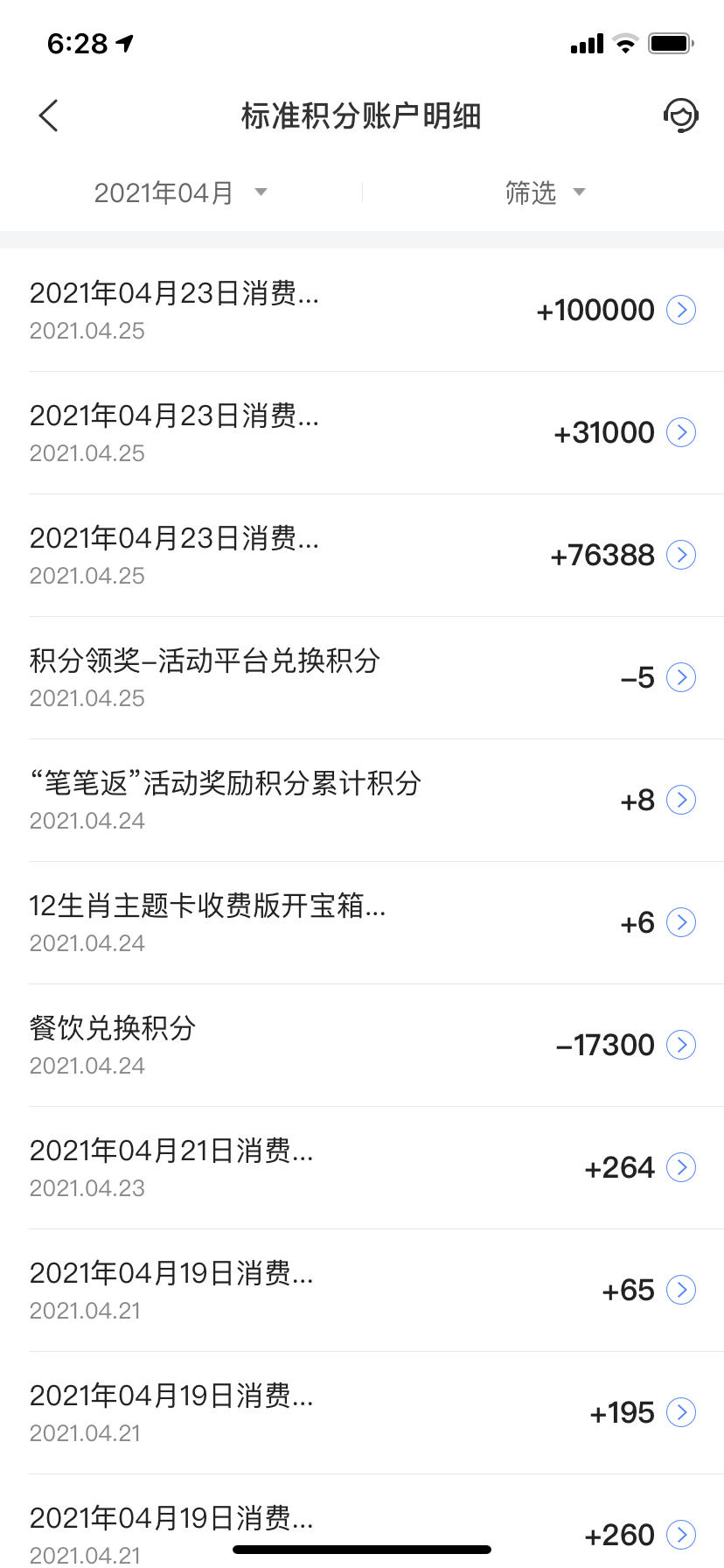View the +264 entry from 04月21日
The image size is (724, 1568).
[362, 1167]
